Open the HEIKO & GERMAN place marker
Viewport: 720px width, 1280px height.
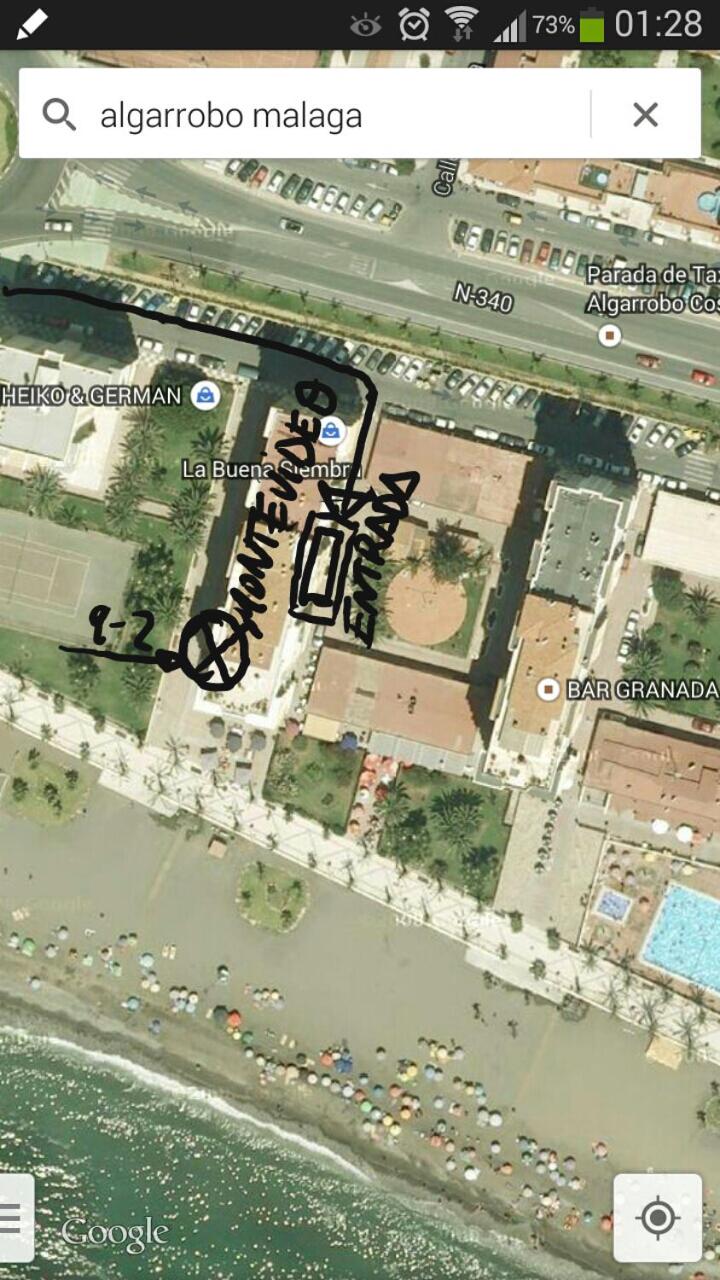click(206, 395)
